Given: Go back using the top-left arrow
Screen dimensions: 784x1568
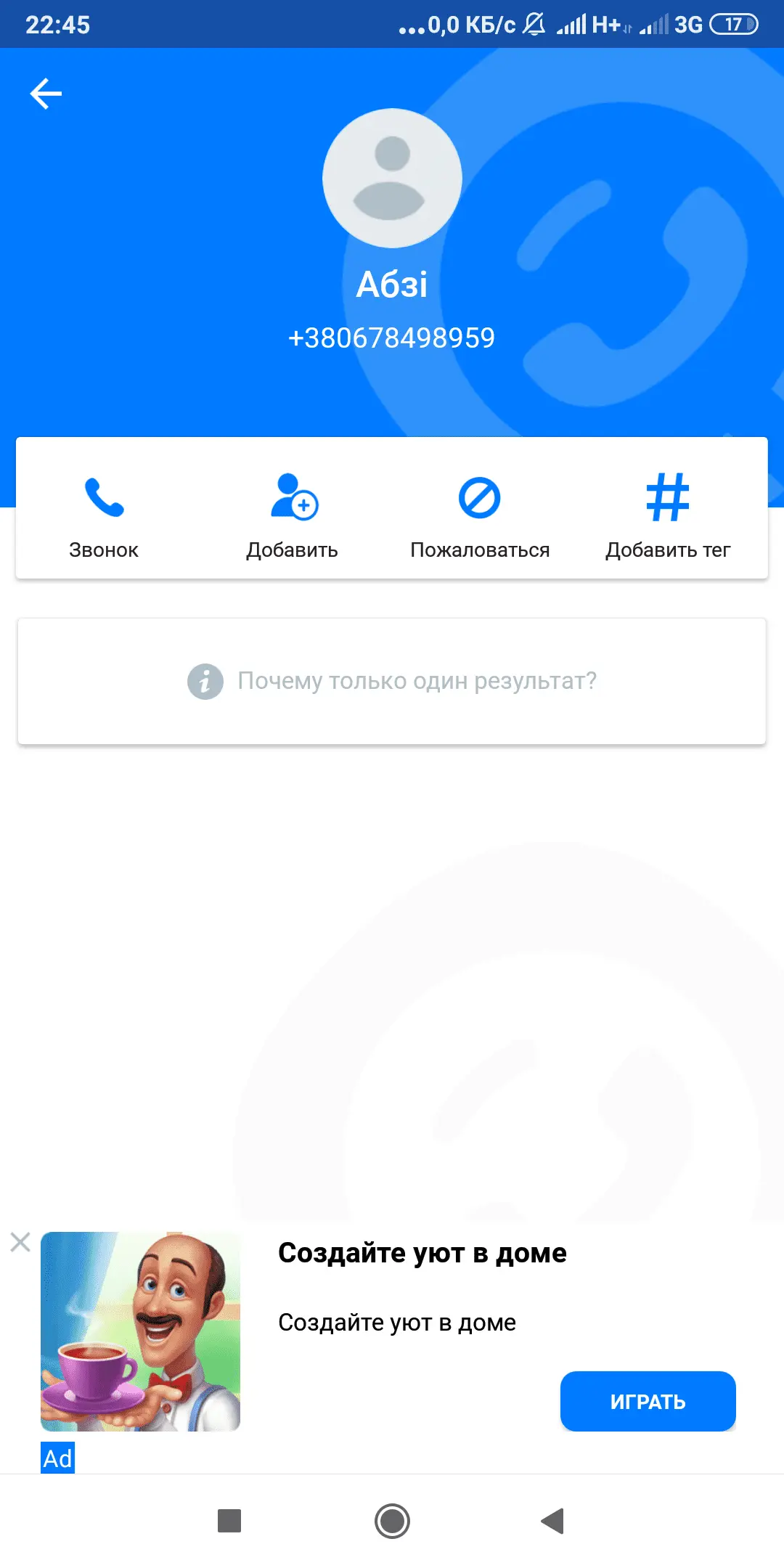Looking at the screenshot, I should (x=46, y=94).
